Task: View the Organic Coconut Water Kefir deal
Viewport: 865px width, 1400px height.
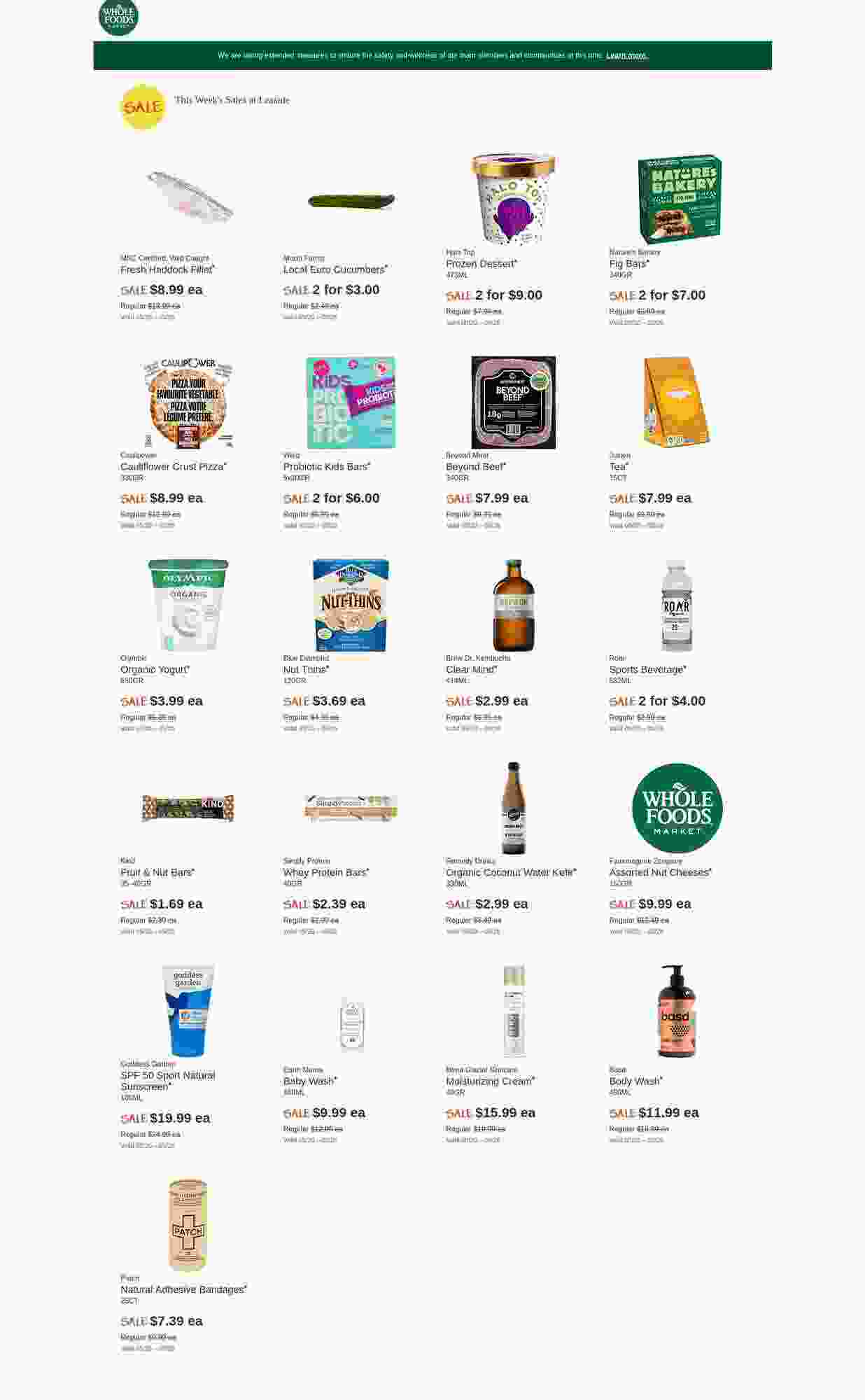Action: tap(510, 873)
